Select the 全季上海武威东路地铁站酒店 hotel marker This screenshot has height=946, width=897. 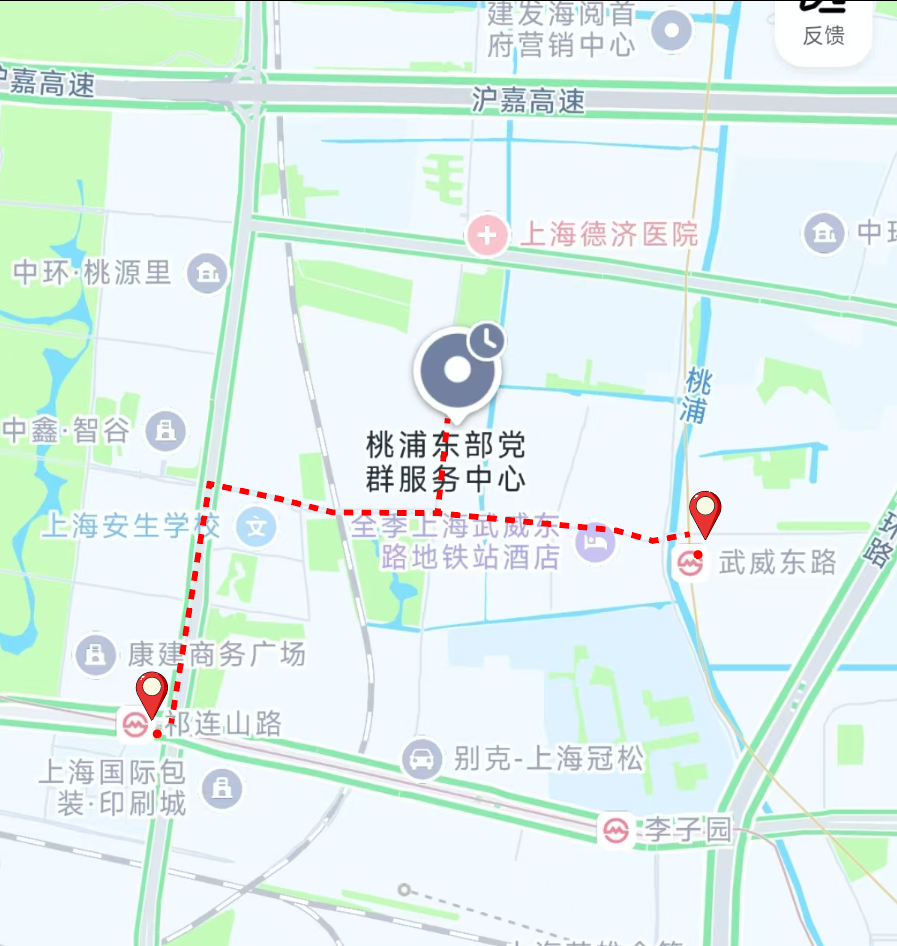[x=598, y=542]
